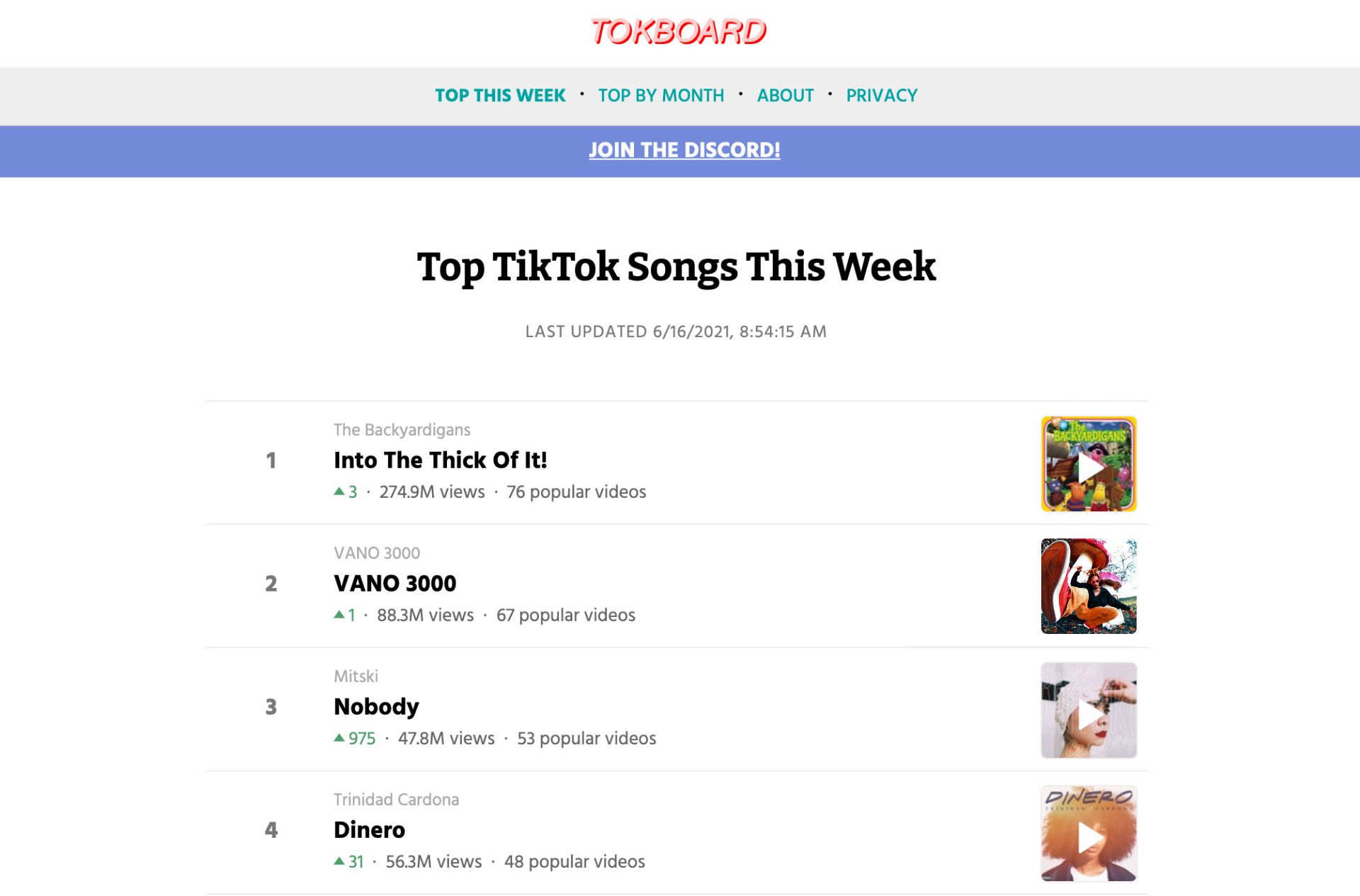
Task: Open Nobody by Mitski
Action: coord(376,707)
